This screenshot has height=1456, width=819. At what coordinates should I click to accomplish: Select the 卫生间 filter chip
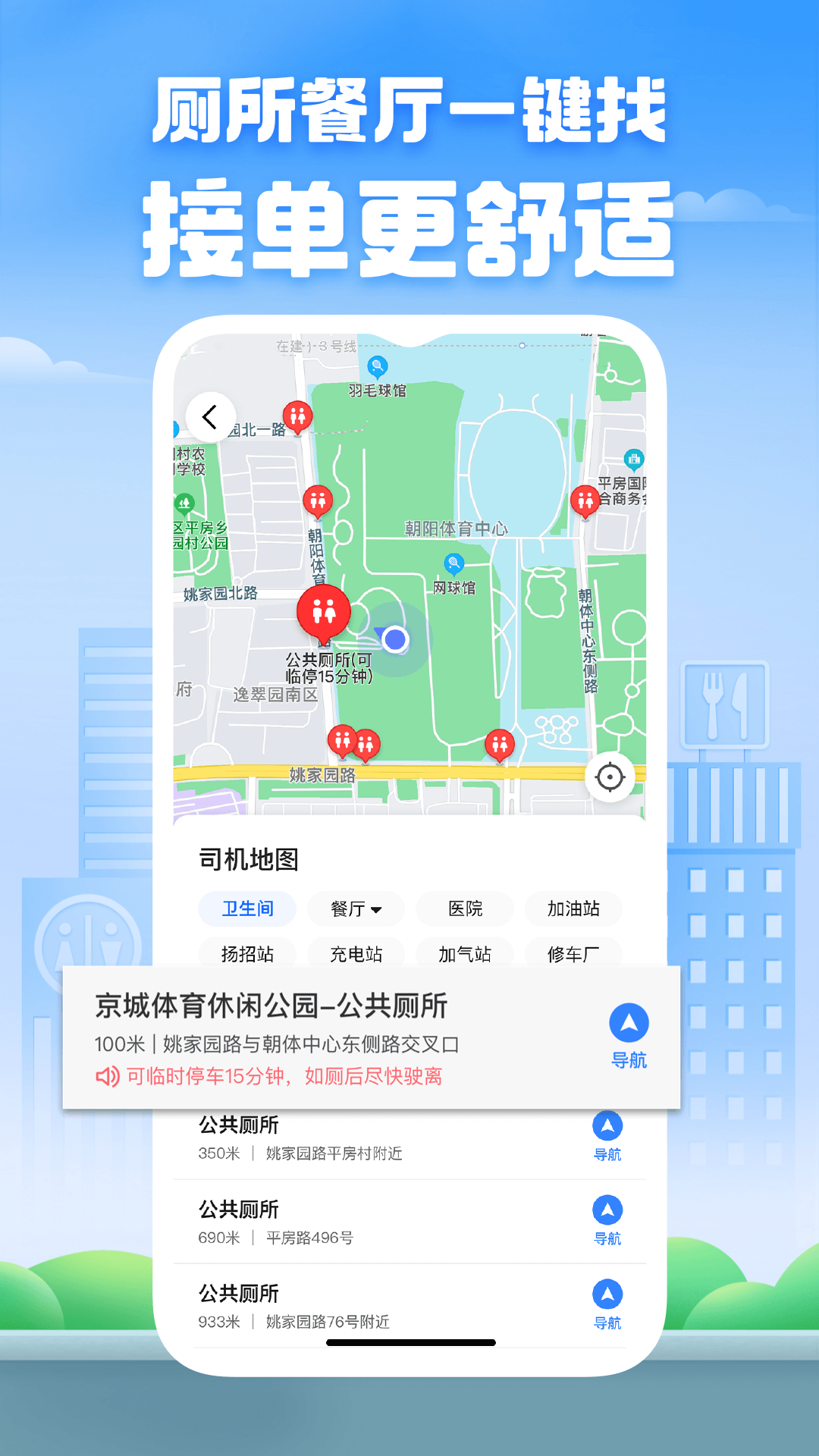[x=247, y=909]
